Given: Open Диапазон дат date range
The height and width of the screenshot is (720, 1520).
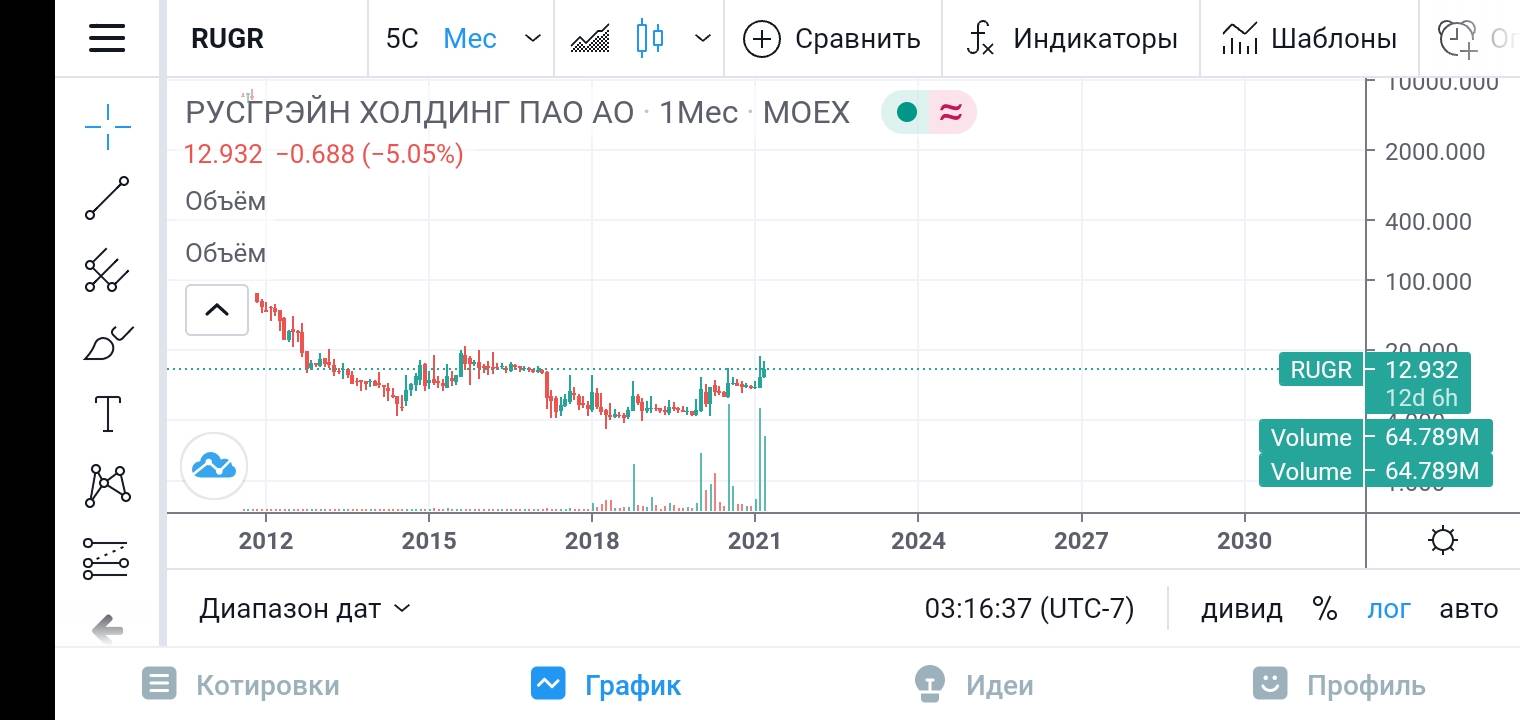Looking at the screenshot, I should coord(305,609).
